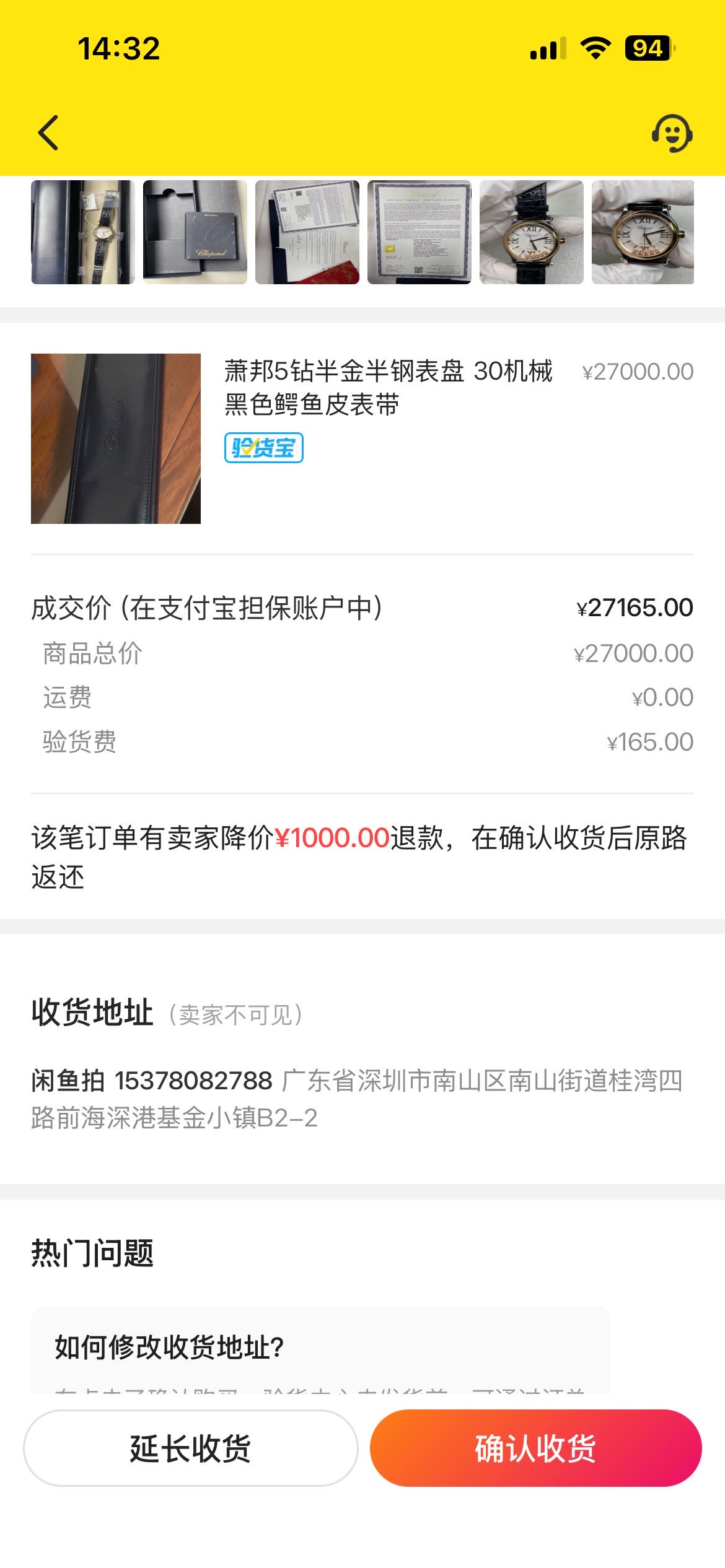Viewport: 725px width, 1568px height.
Task: View inspection photo of watch in box
Action: 83,232
